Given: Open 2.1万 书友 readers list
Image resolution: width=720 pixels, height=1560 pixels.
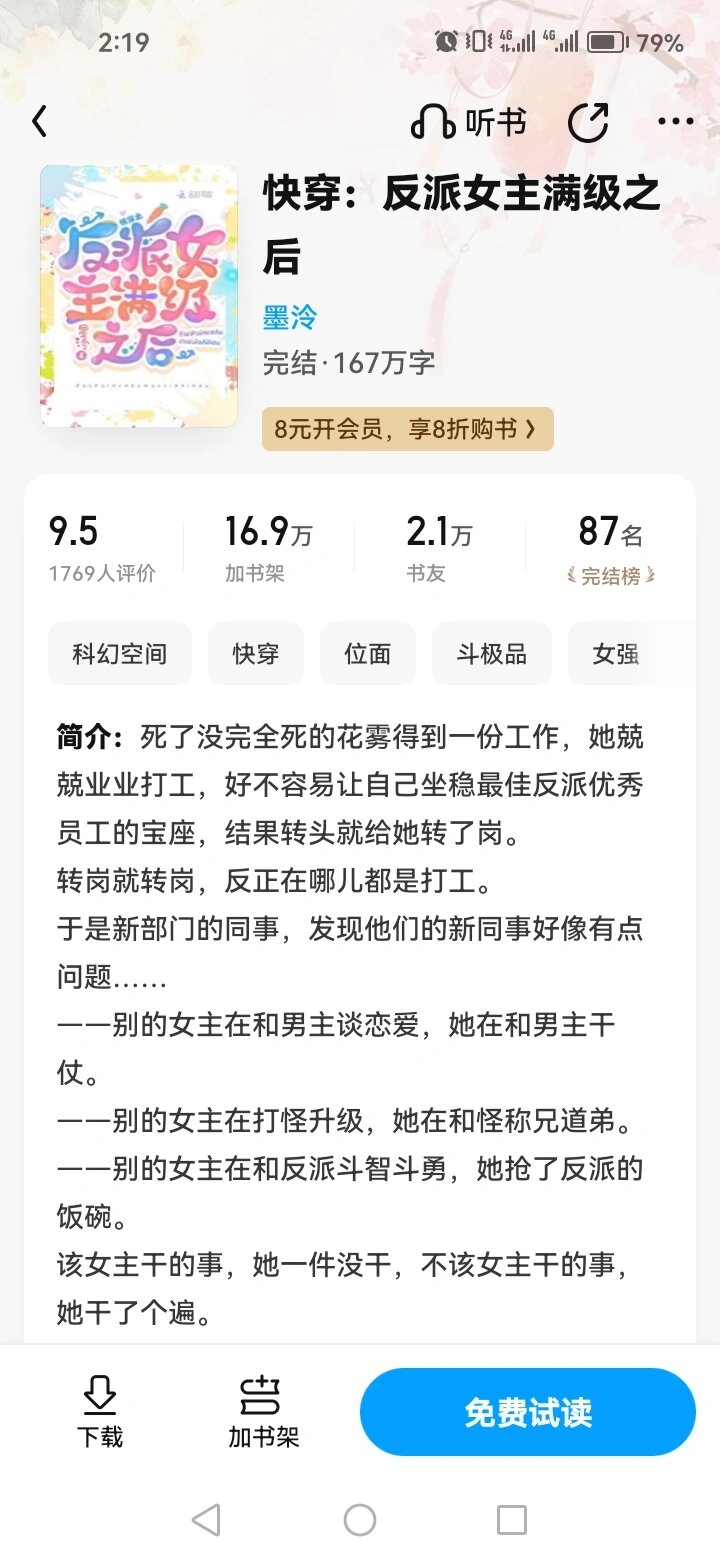Looking at the screenshot, I should click(438, 546).
